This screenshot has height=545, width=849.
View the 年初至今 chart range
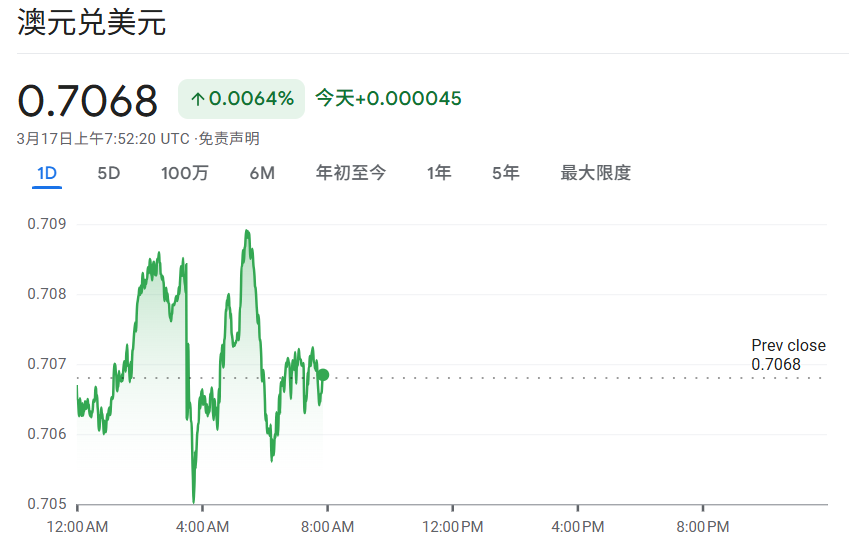click(x=351, y=174)
